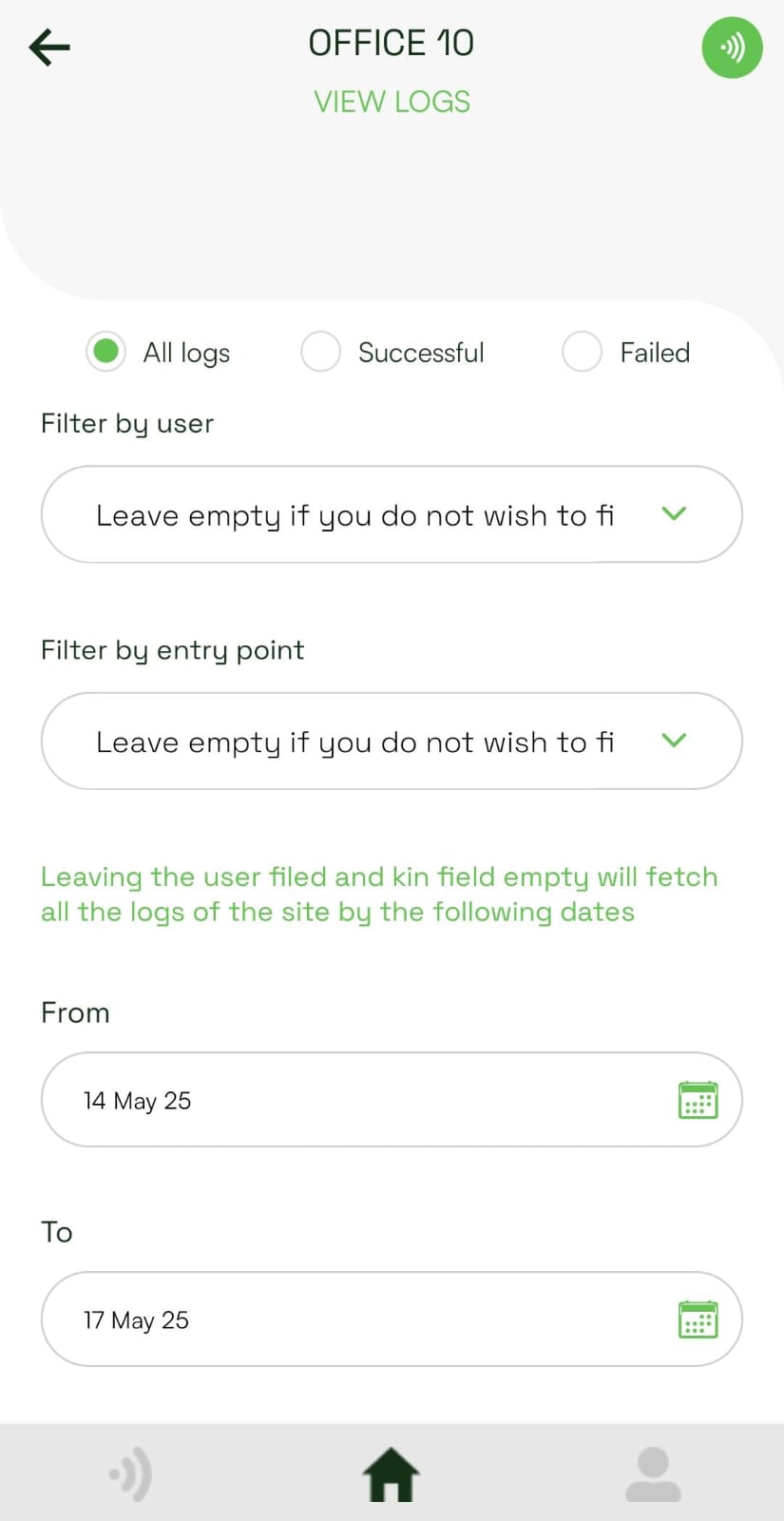784x1521 pixels.
Task: Switch to the profile tab in bottom navigation
Action: [x=653, y=1474]
